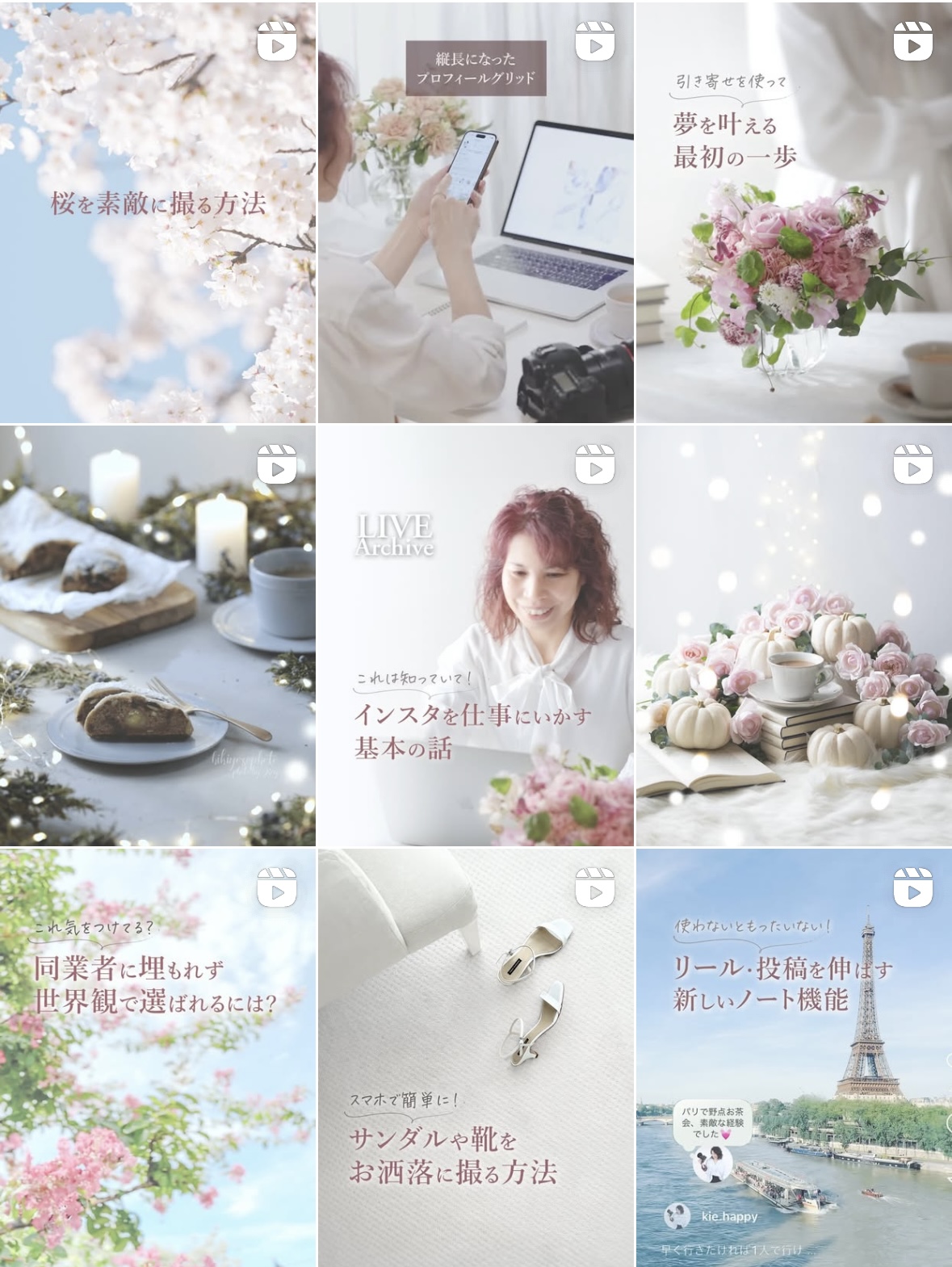Open the LIVE Archive Instagram reel
The image size is (952, 1267).
click(x=476, y=636)
